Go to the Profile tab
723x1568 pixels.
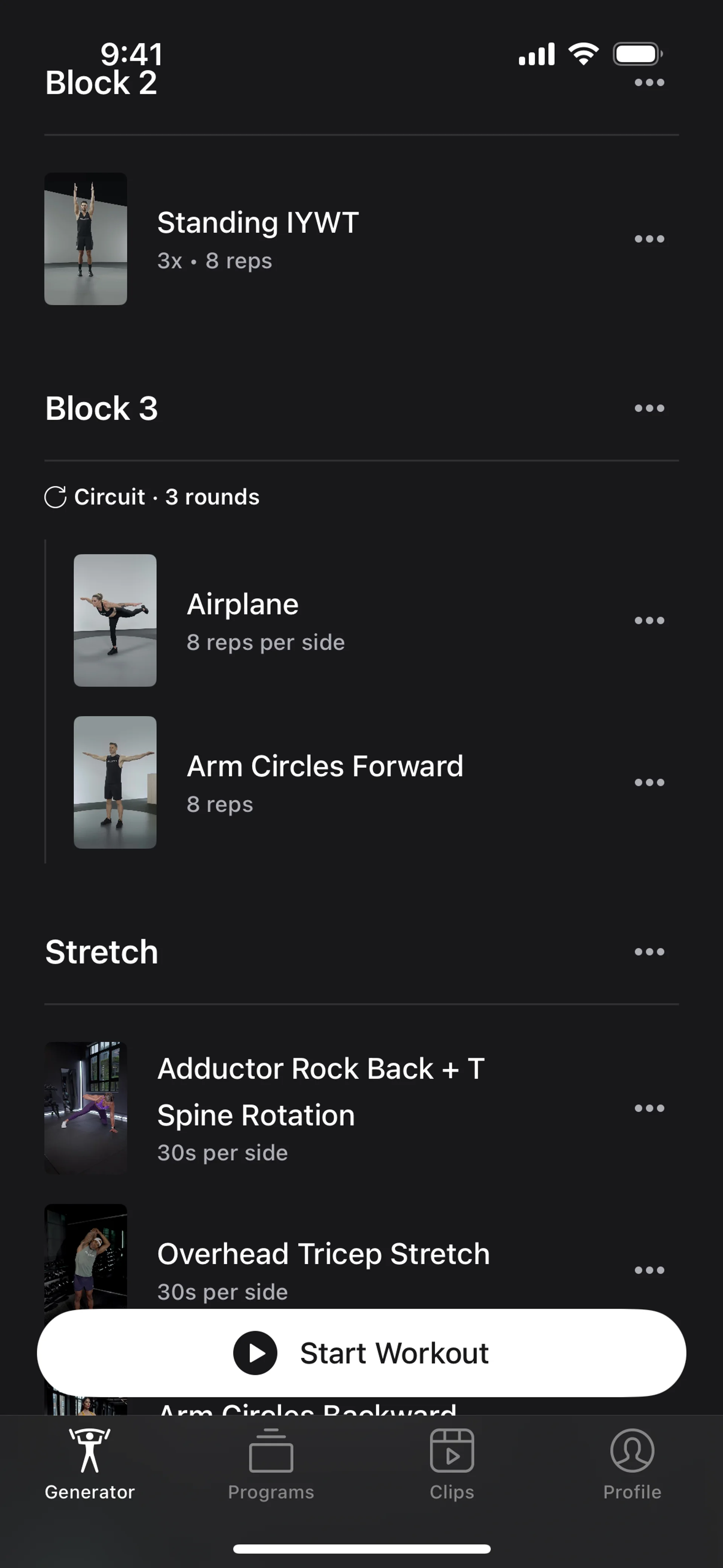632,1464
